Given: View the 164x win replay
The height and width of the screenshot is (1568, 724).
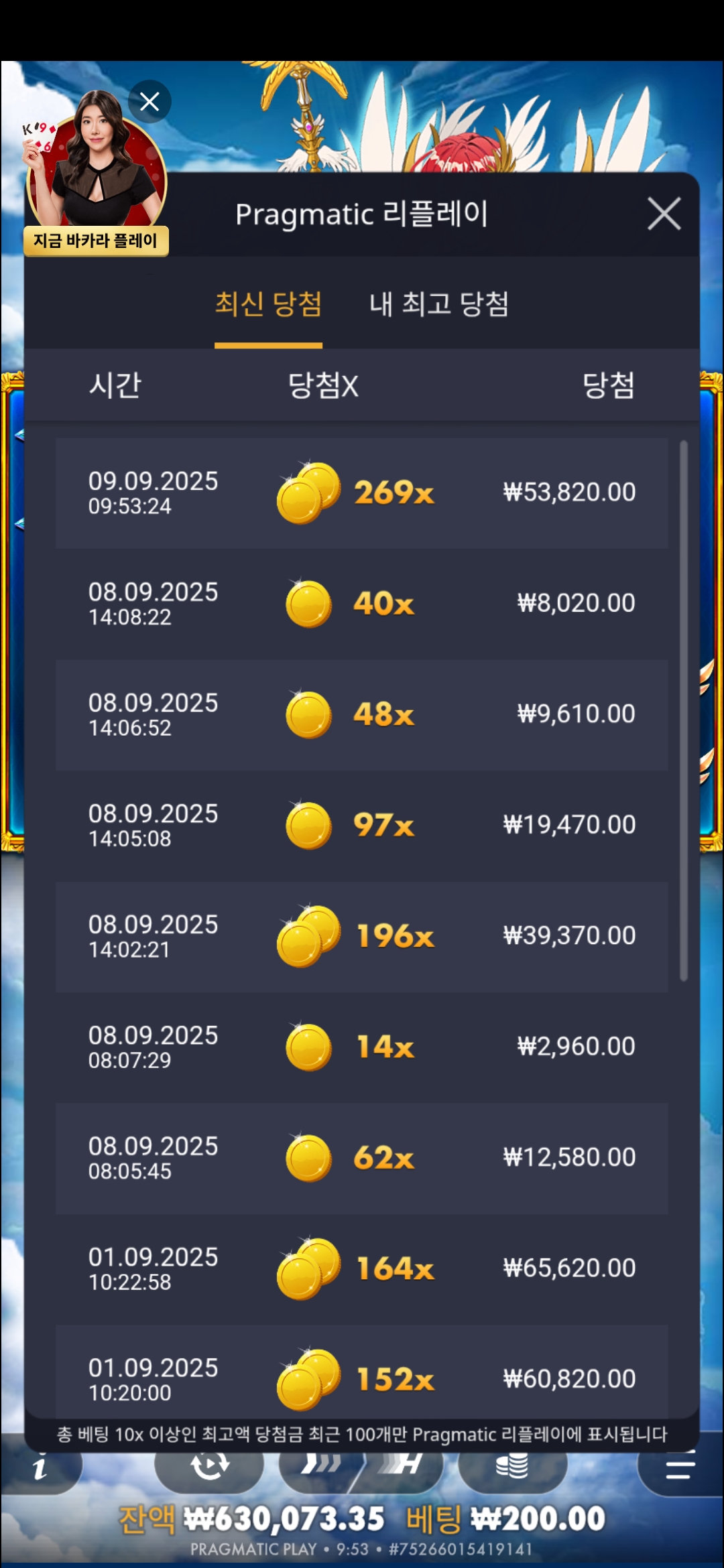Looking at the screenshot, I should (361, 1268).
